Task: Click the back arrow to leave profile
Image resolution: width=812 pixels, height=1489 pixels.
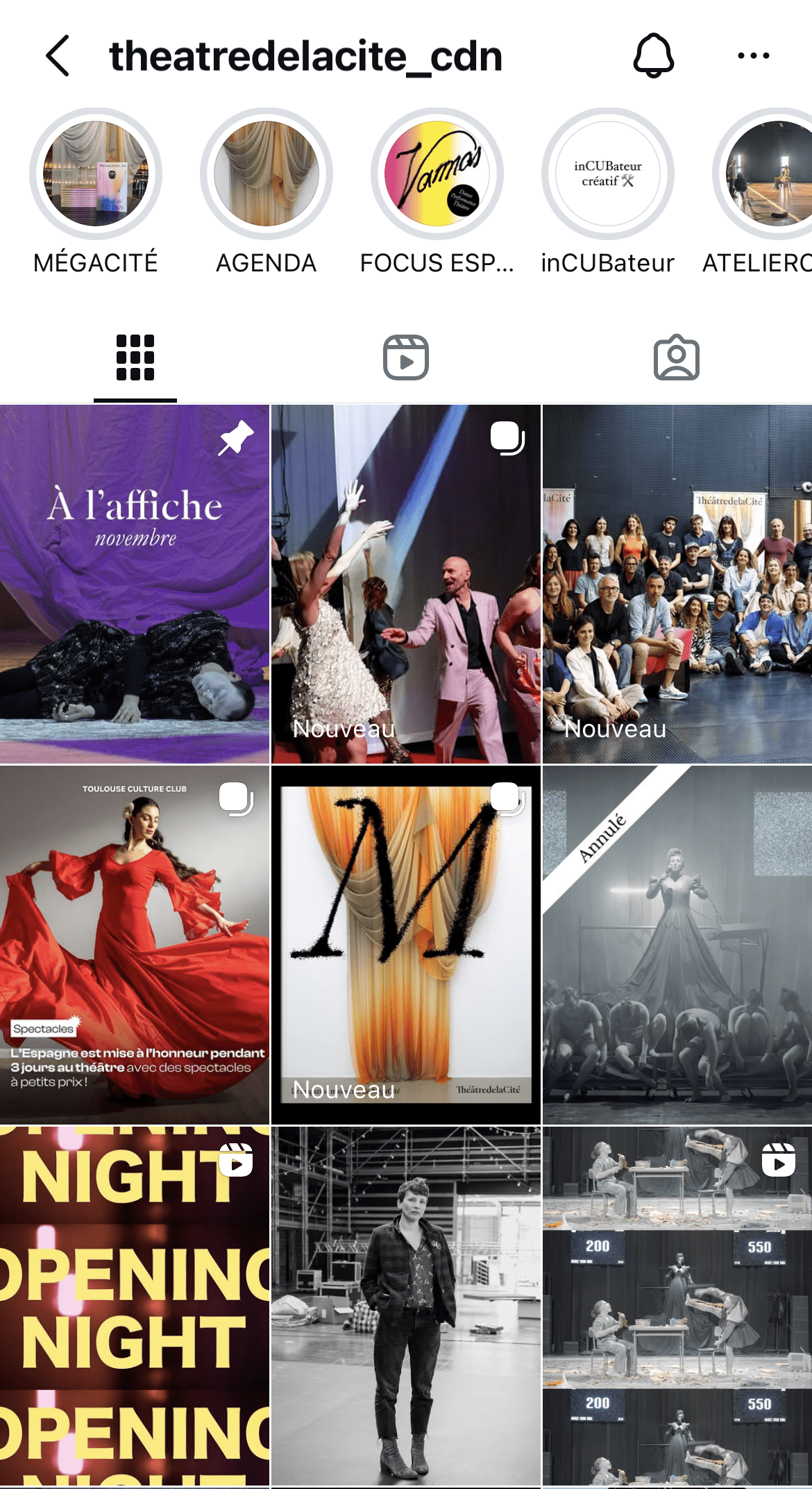Action: (x=58, y=57)
